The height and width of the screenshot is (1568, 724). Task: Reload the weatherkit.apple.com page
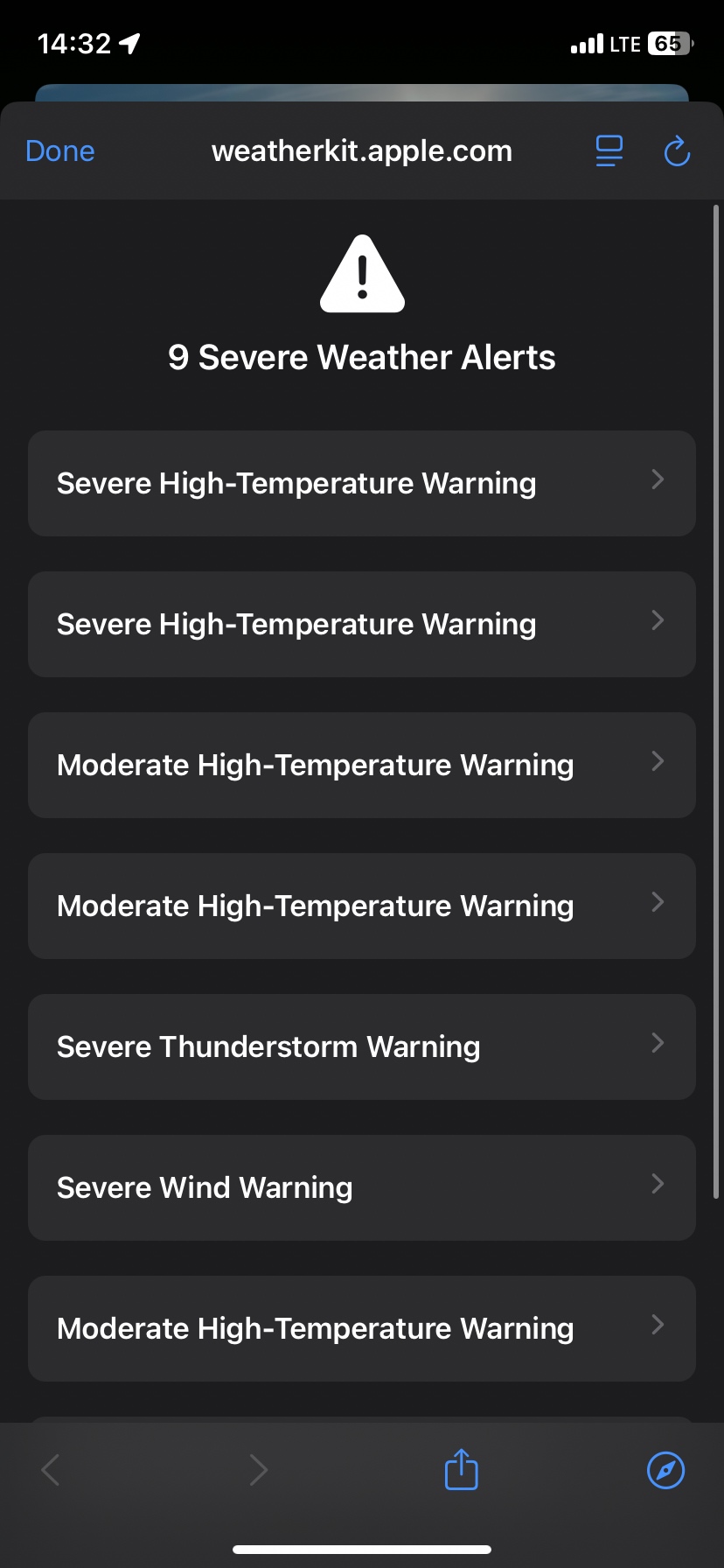pos(677,151)
